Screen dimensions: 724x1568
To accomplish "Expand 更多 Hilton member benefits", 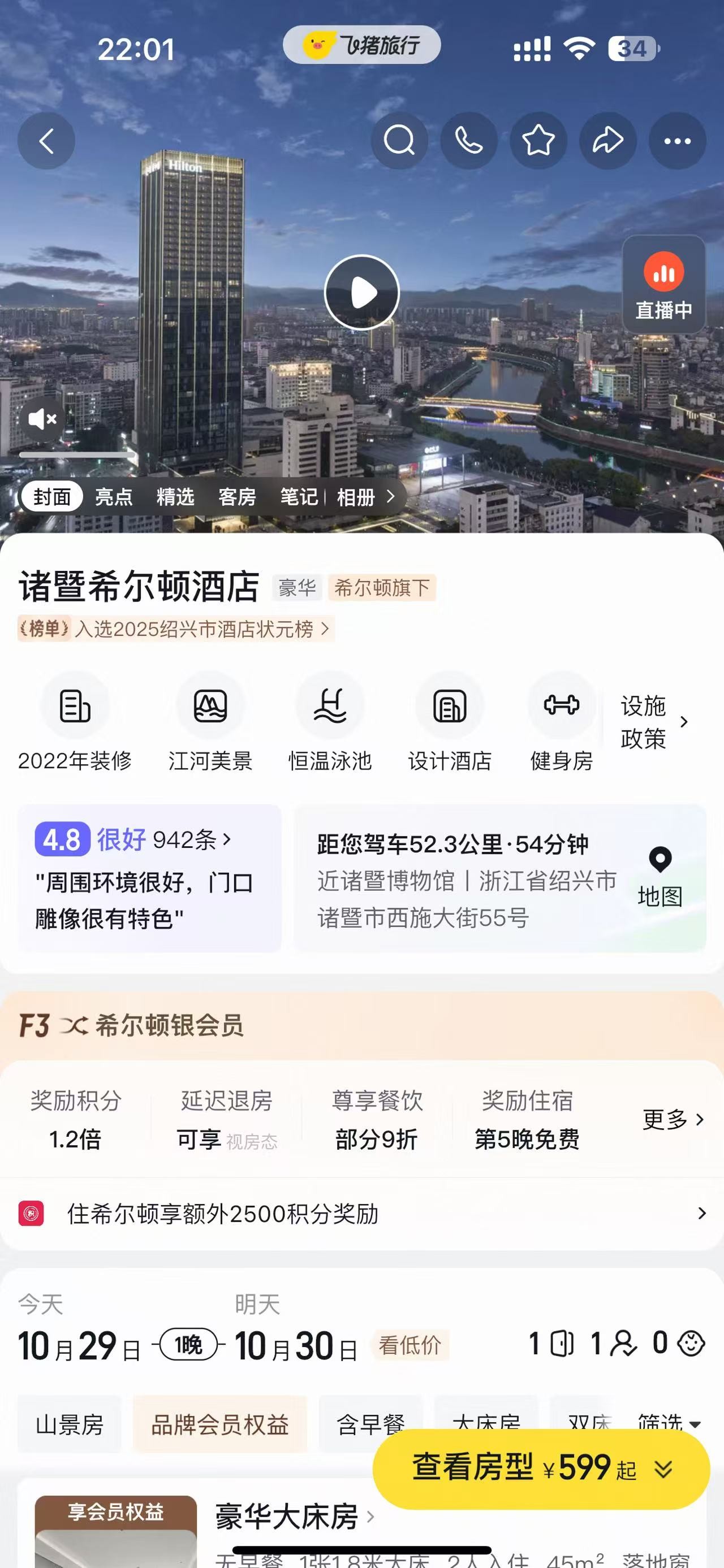I will [673, 1119].
